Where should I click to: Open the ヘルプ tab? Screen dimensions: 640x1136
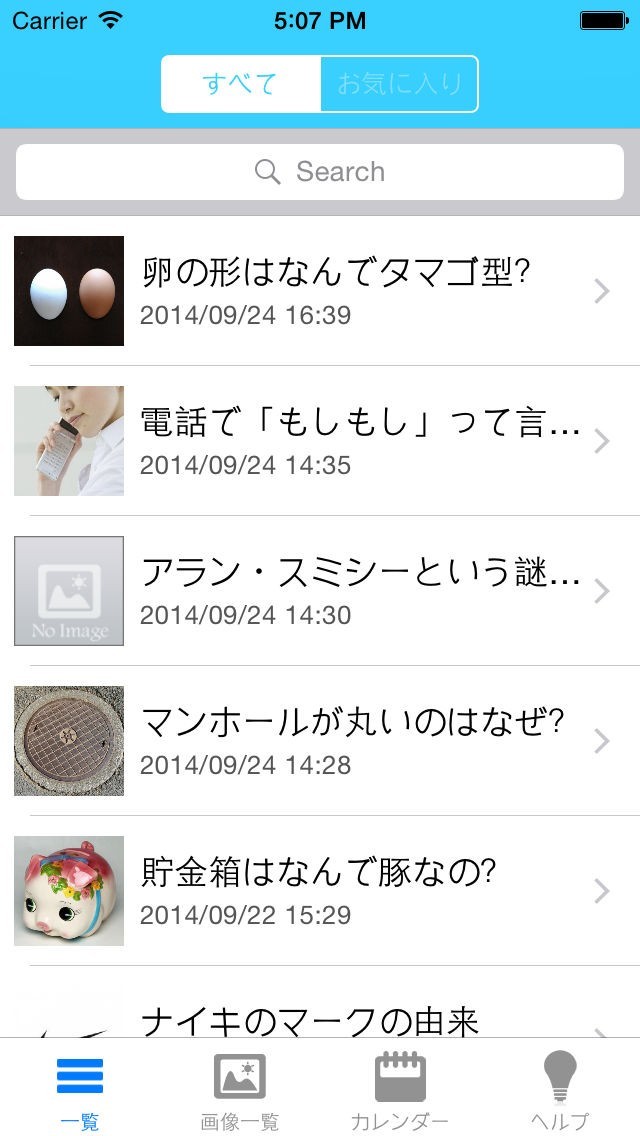(x=560, y=1090)
